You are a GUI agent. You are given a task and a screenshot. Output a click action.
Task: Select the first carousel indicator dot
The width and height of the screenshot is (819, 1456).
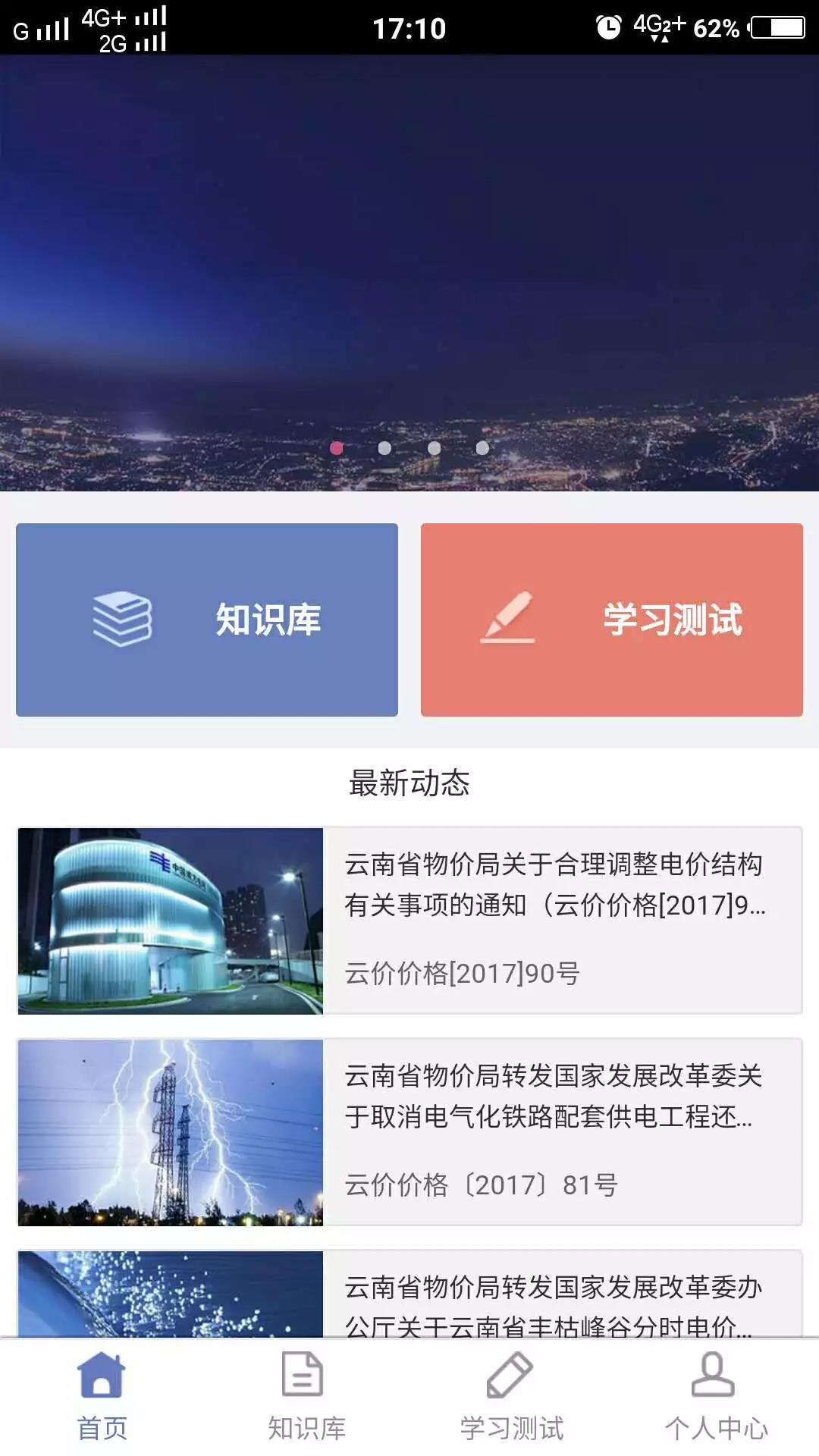(x=337, y=448)
